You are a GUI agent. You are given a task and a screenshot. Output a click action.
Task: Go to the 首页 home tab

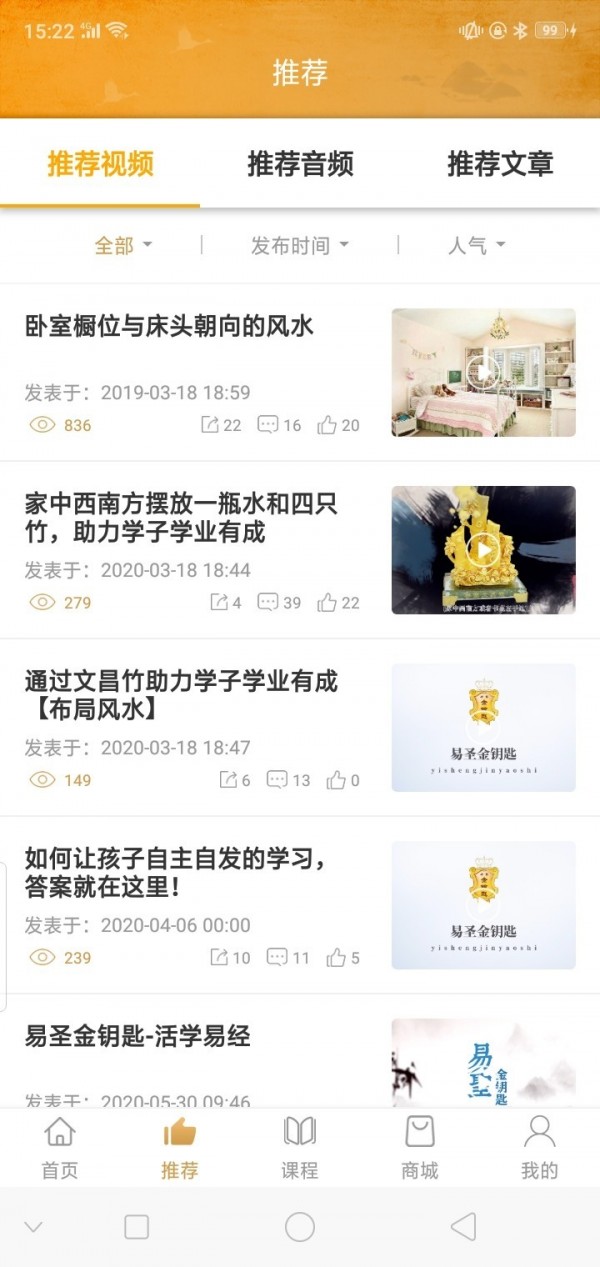[x=60, y=1148]
